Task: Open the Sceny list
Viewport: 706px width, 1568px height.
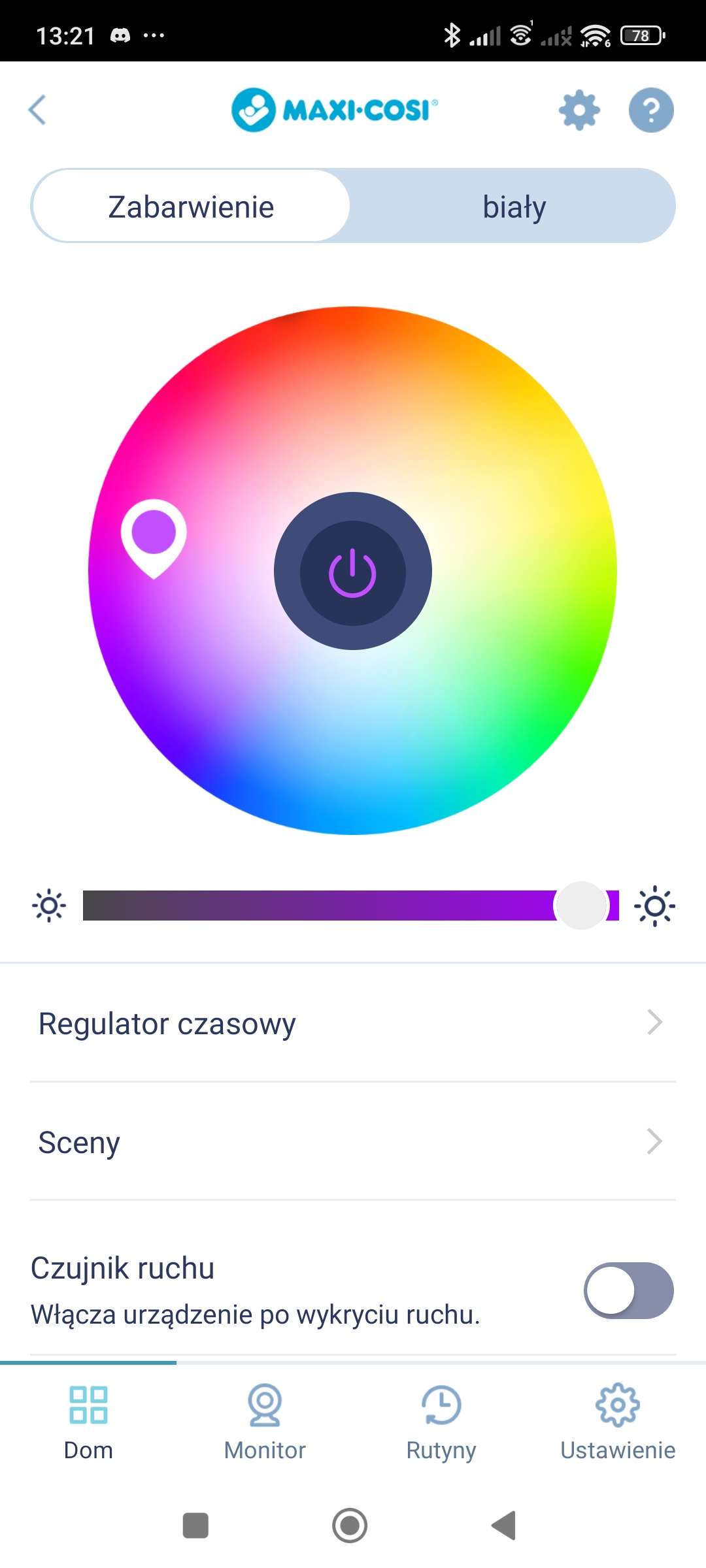Action: [353, 1142]
